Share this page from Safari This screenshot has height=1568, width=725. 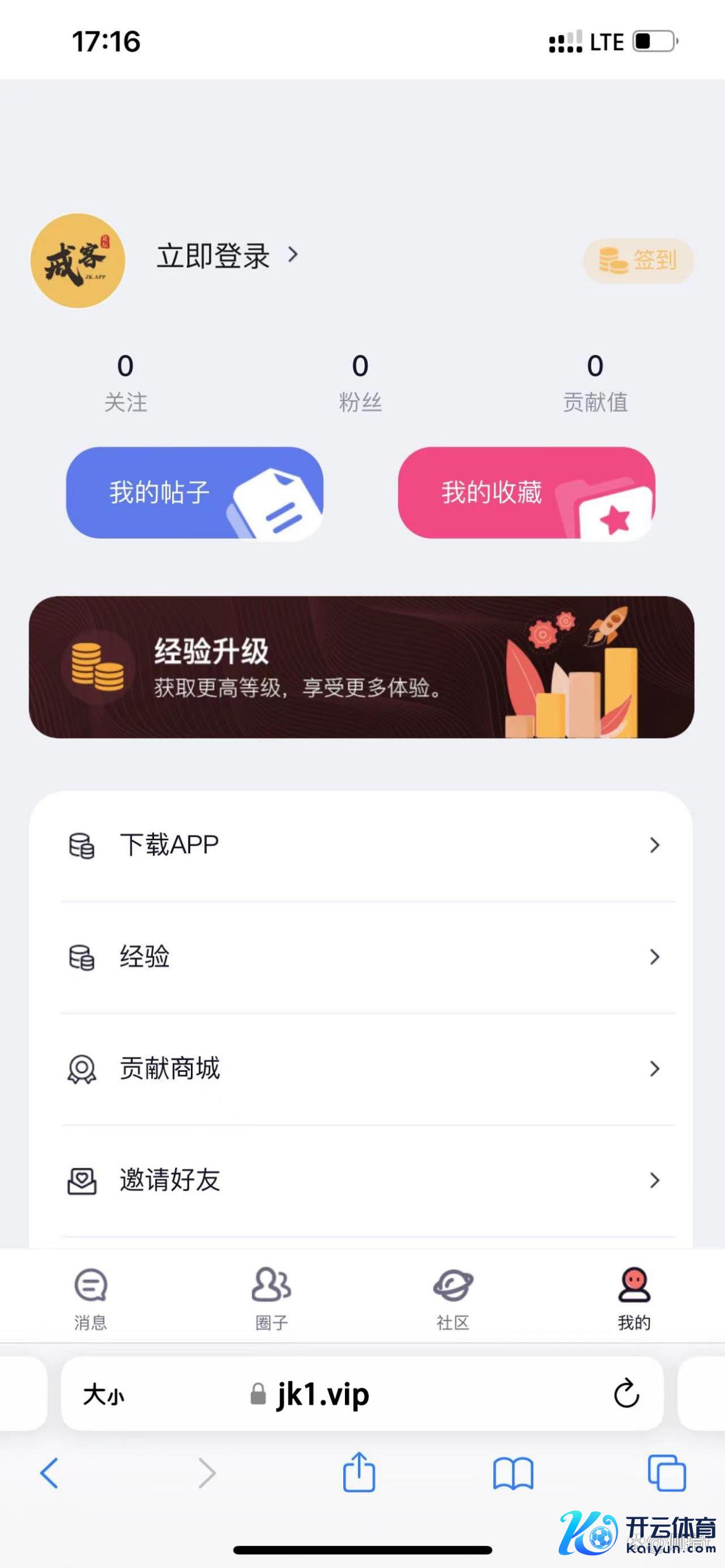pos(359,1473)
